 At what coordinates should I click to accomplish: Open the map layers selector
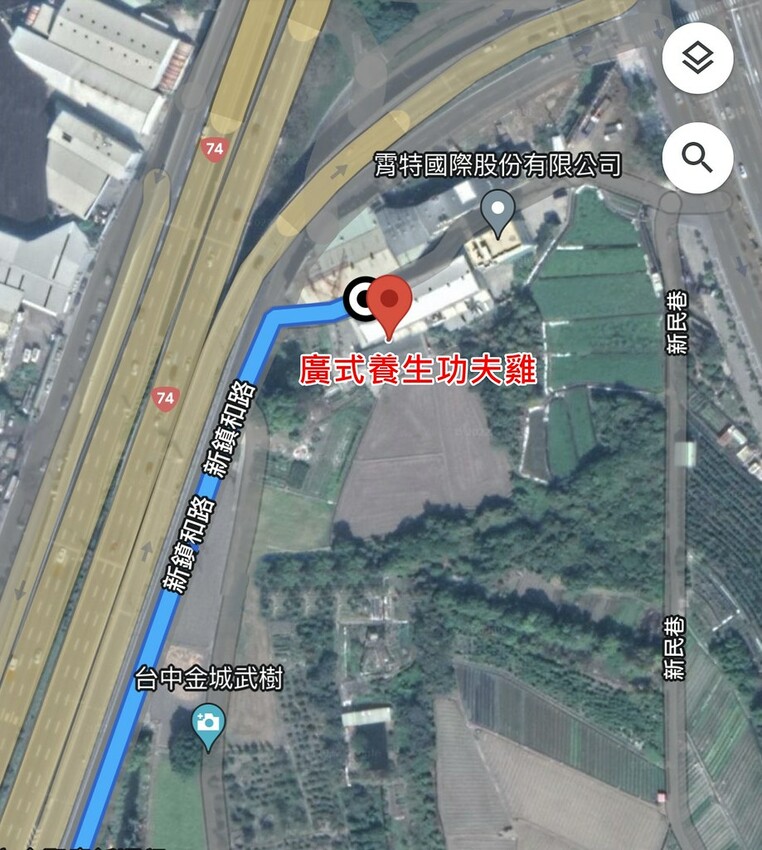697,59
